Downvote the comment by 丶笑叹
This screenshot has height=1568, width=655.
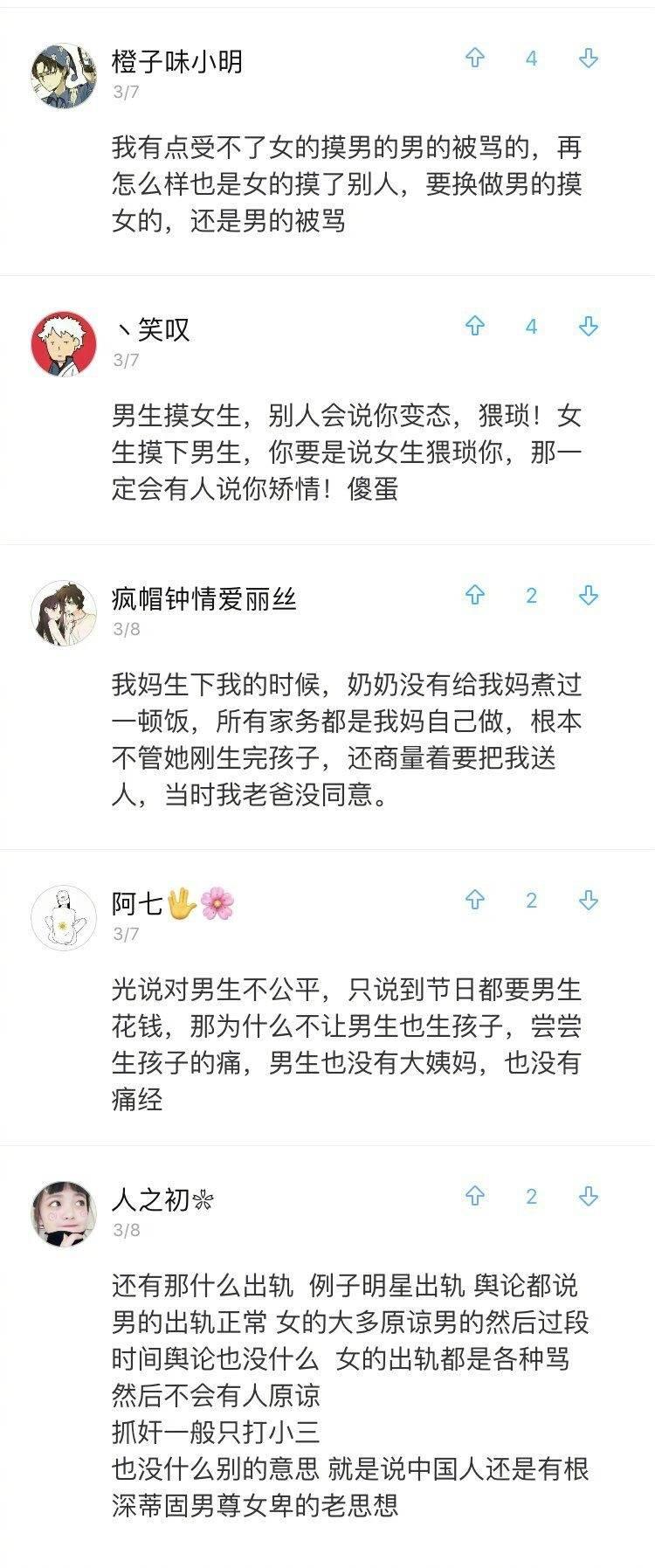click(589, 327)
